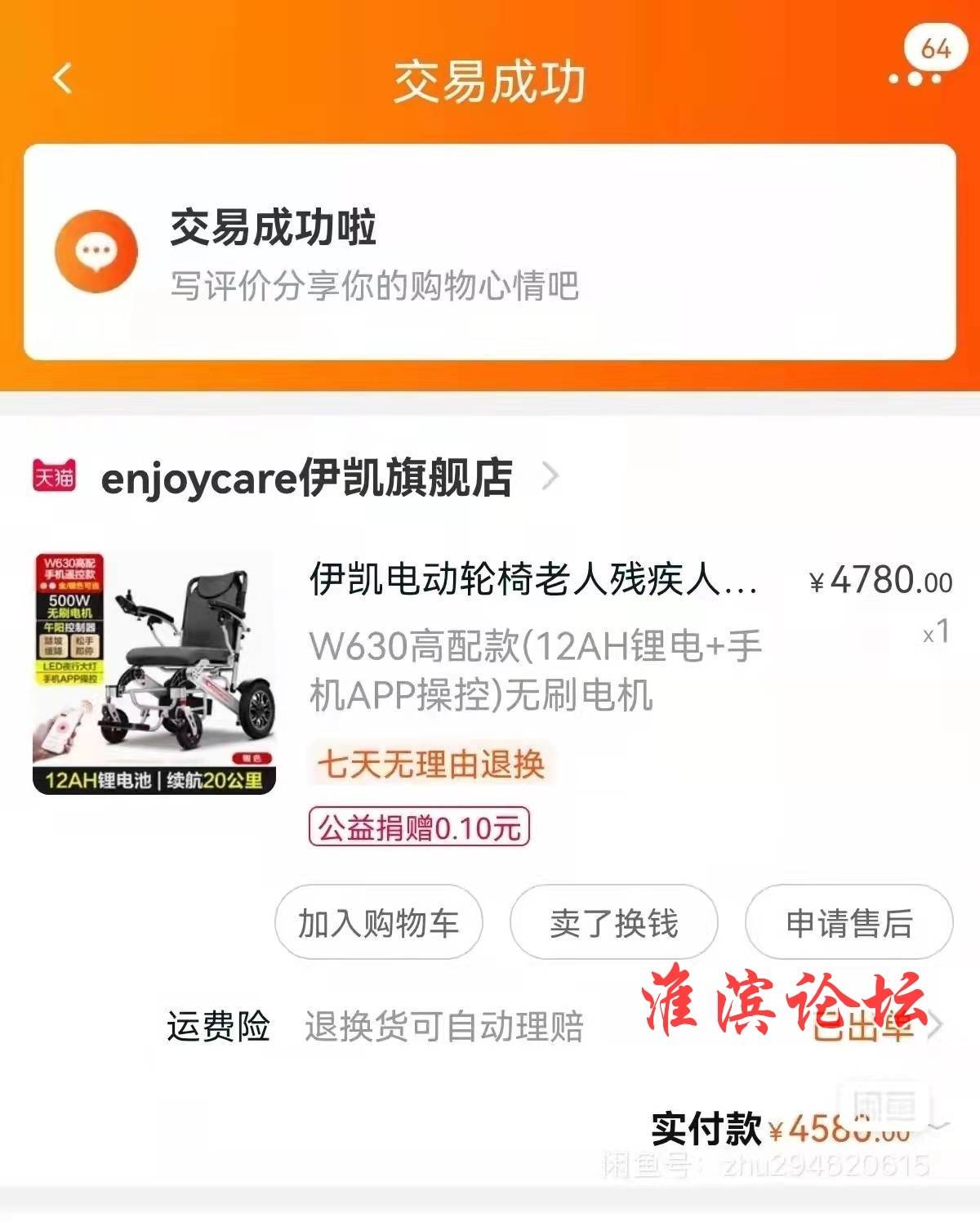
Task: Open the 运费险 details row
Action: 555,1026
